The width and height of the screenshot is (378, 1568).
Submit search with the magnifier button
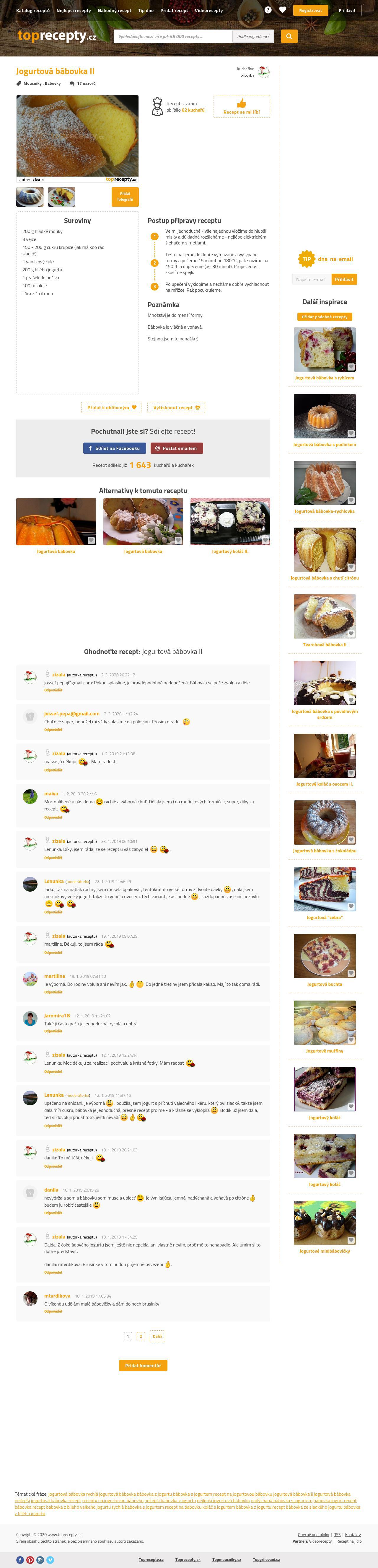tap(289, 37)
